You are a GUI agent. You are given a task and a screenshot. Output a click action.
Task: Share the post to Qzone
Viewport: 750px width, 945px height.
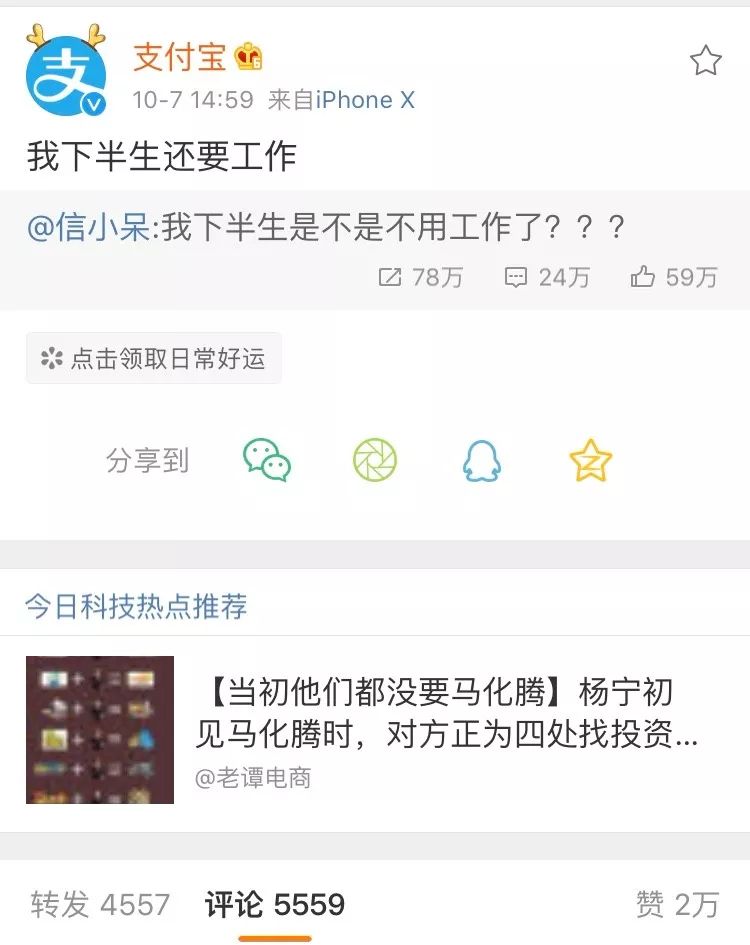pyautogui.click(x=590, y=461)
